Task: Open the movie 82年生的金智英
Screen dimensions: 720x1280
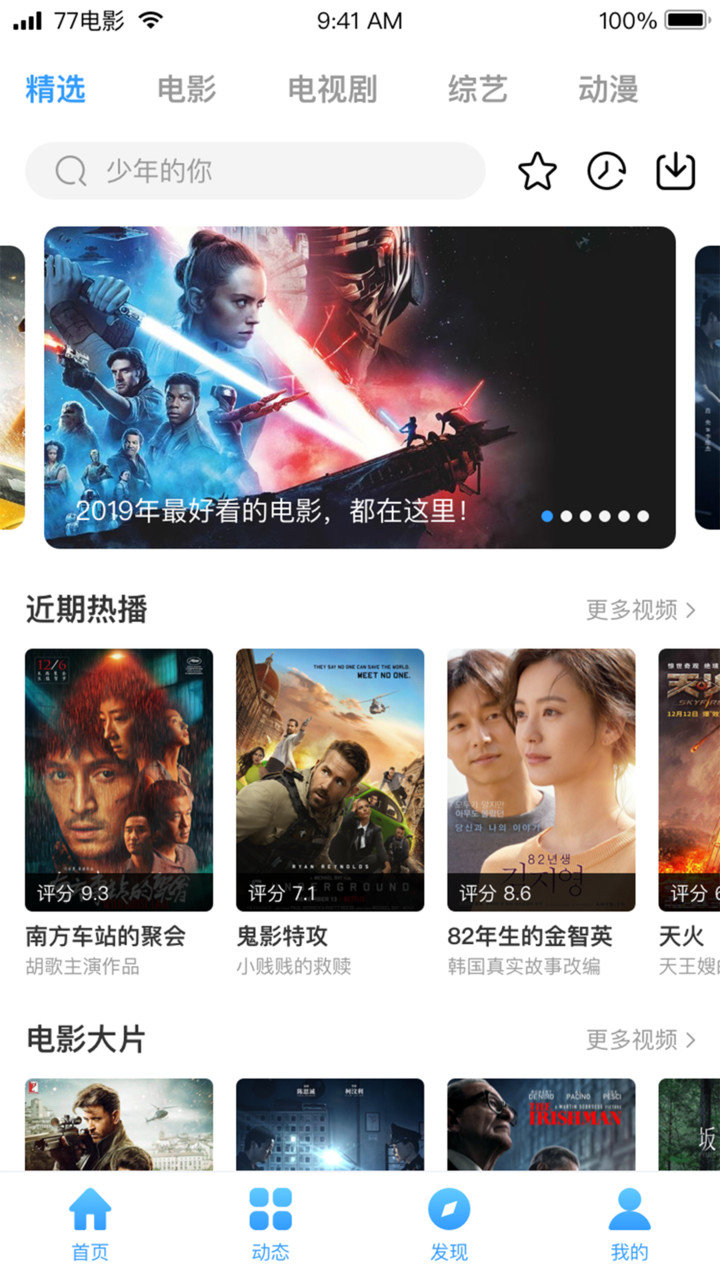Action: pos(541,780)
